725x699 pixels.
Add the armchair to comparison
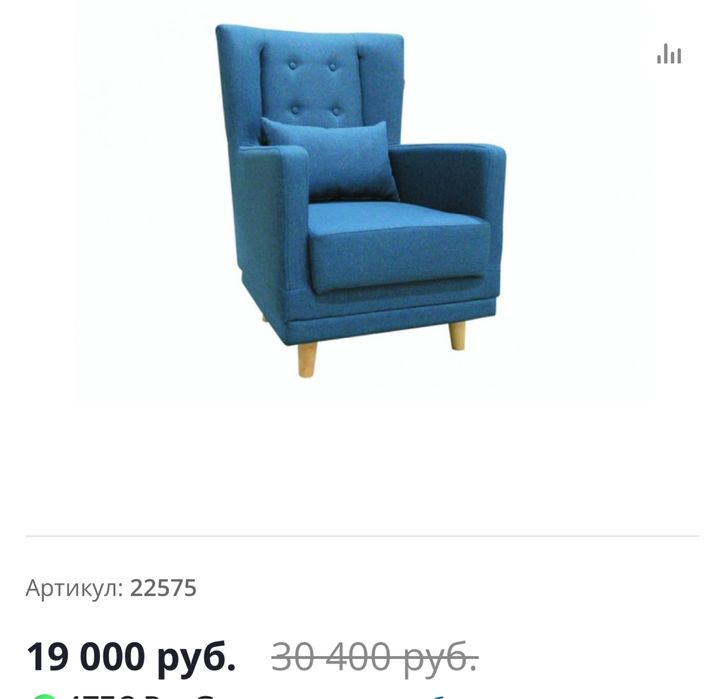click(669, 54)
